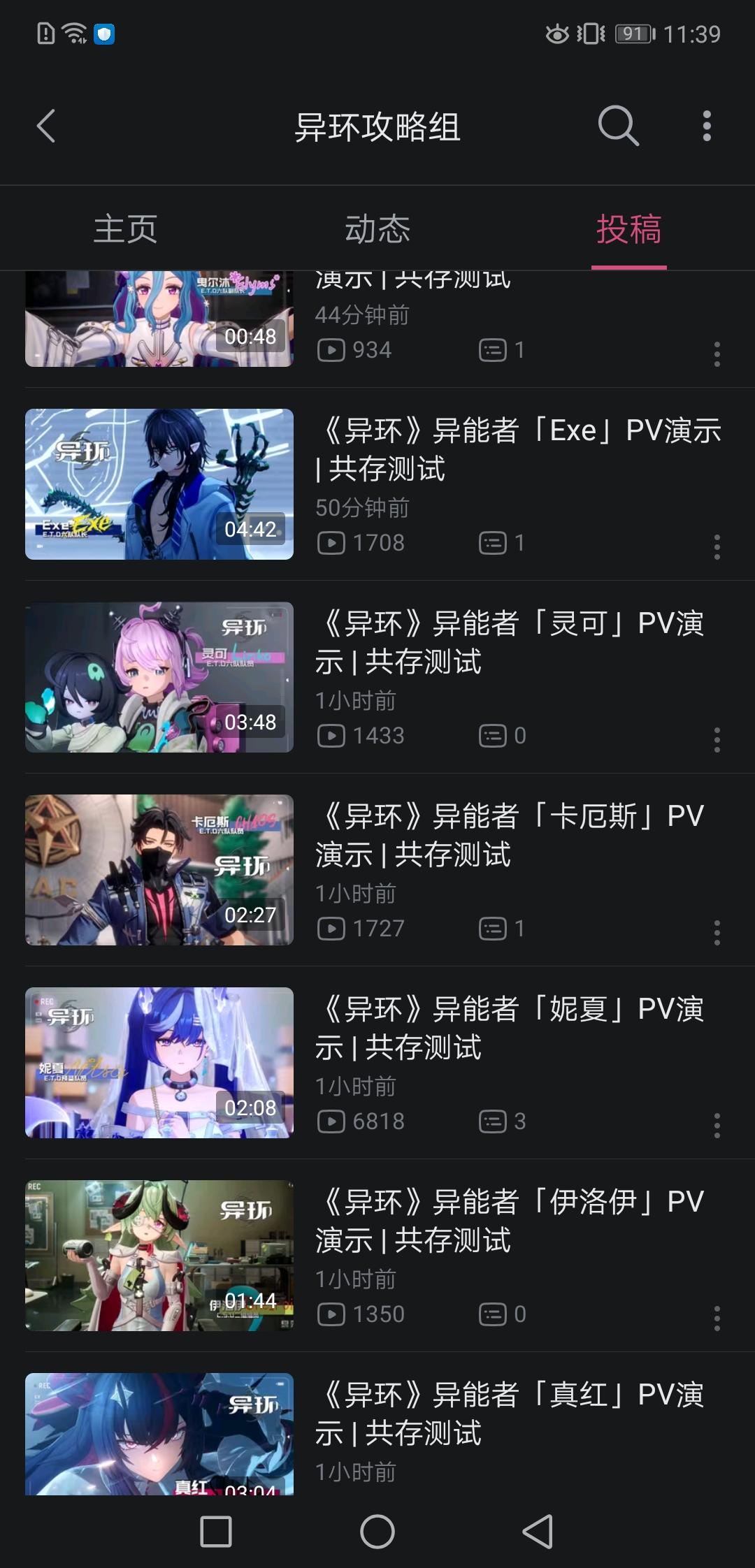This screenshot has height=1568, width=755.
Task: Tap the Wi-Fi icon in the status bar
Action: click(73, 33)
